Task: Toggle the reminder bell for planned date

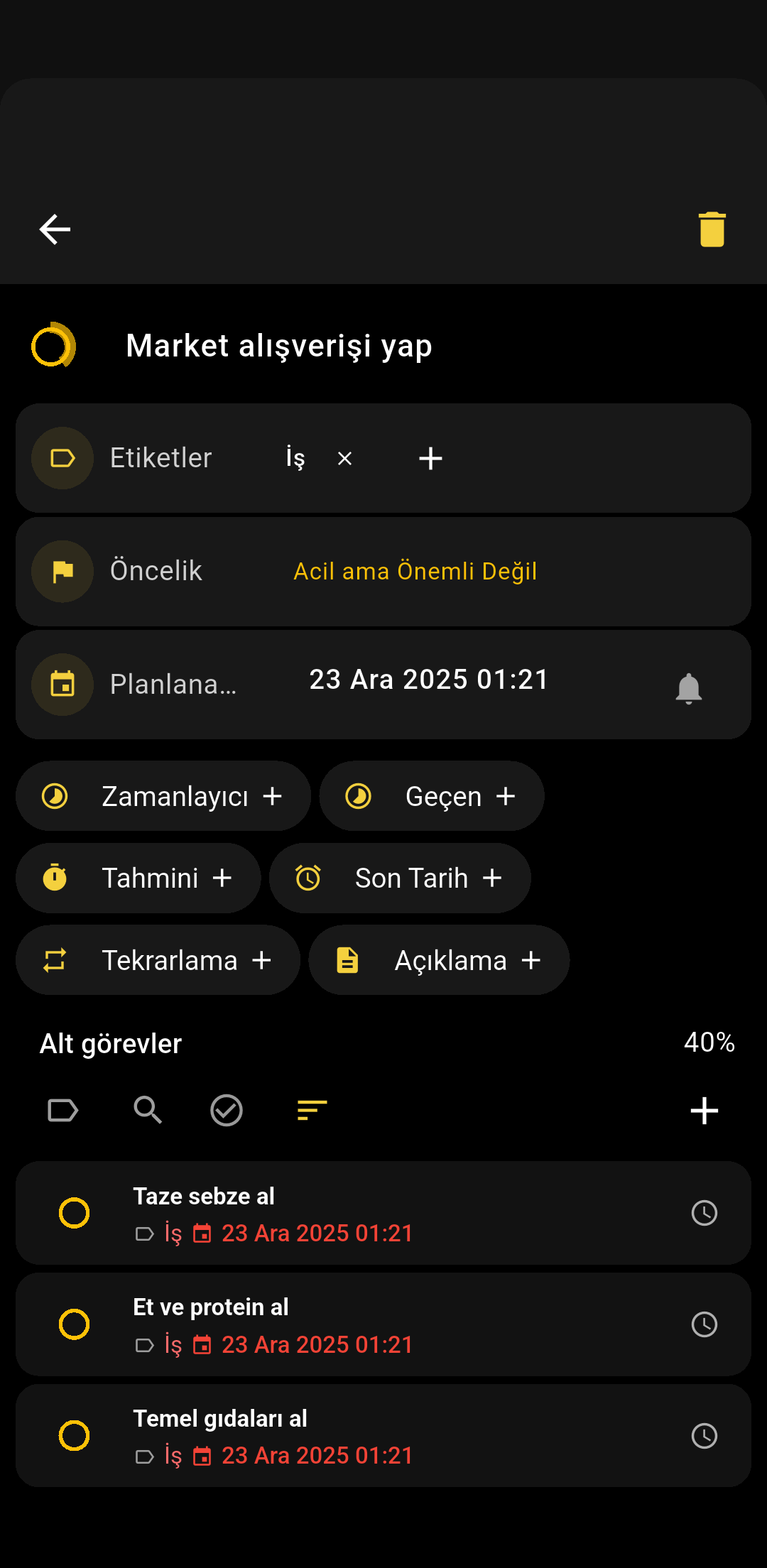Action: click(x=688, y=688)
